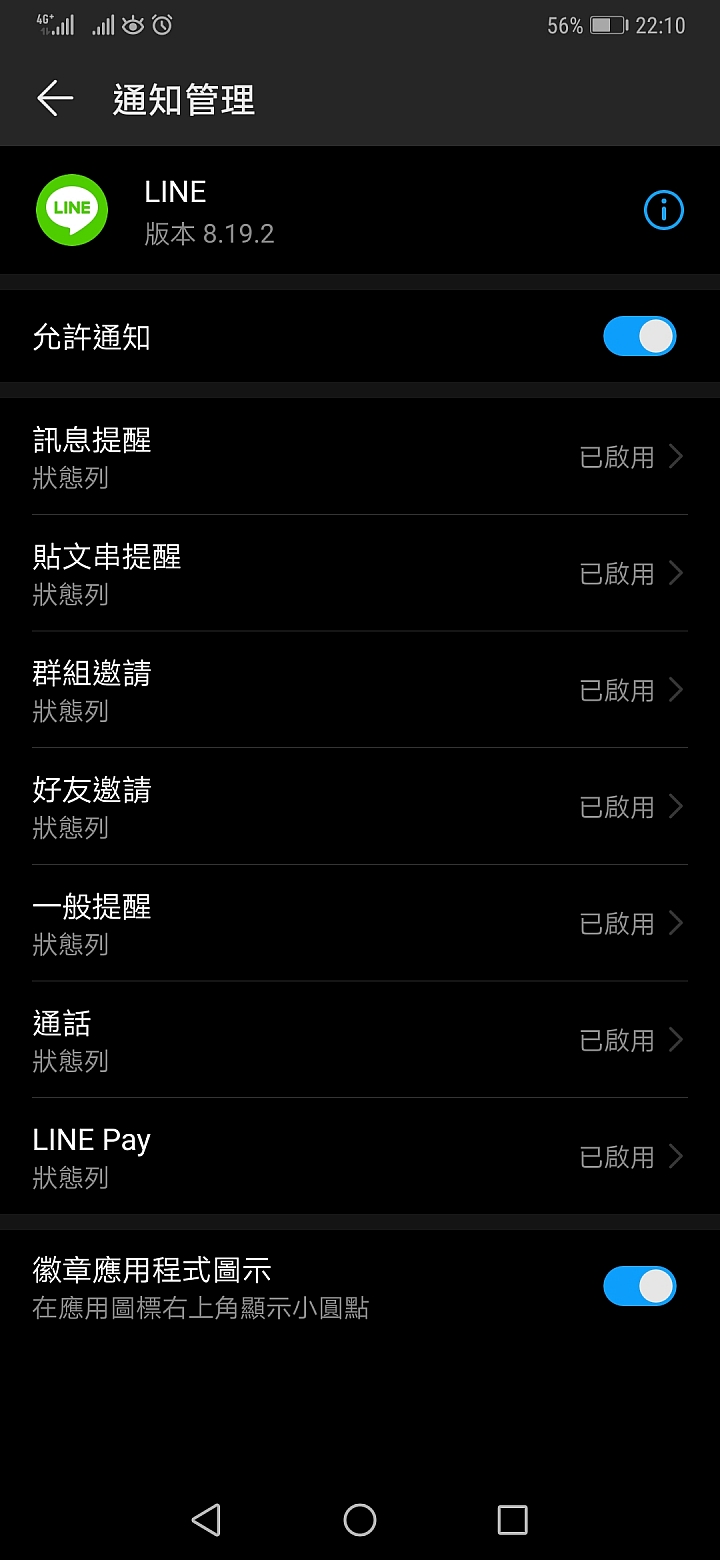The width and height of the screenshot is (720, 1560).
Task: Open 訊息提醒 notification settings
Action: [360, 457]
